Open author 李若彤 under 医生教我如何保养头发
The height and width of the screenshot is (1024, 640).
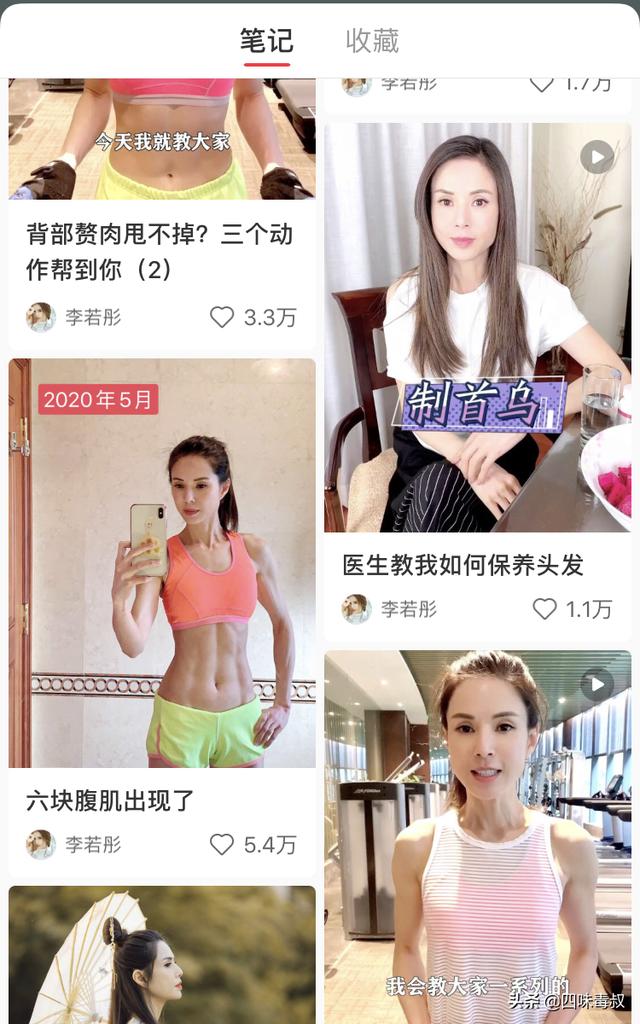(x=389, y=609)
